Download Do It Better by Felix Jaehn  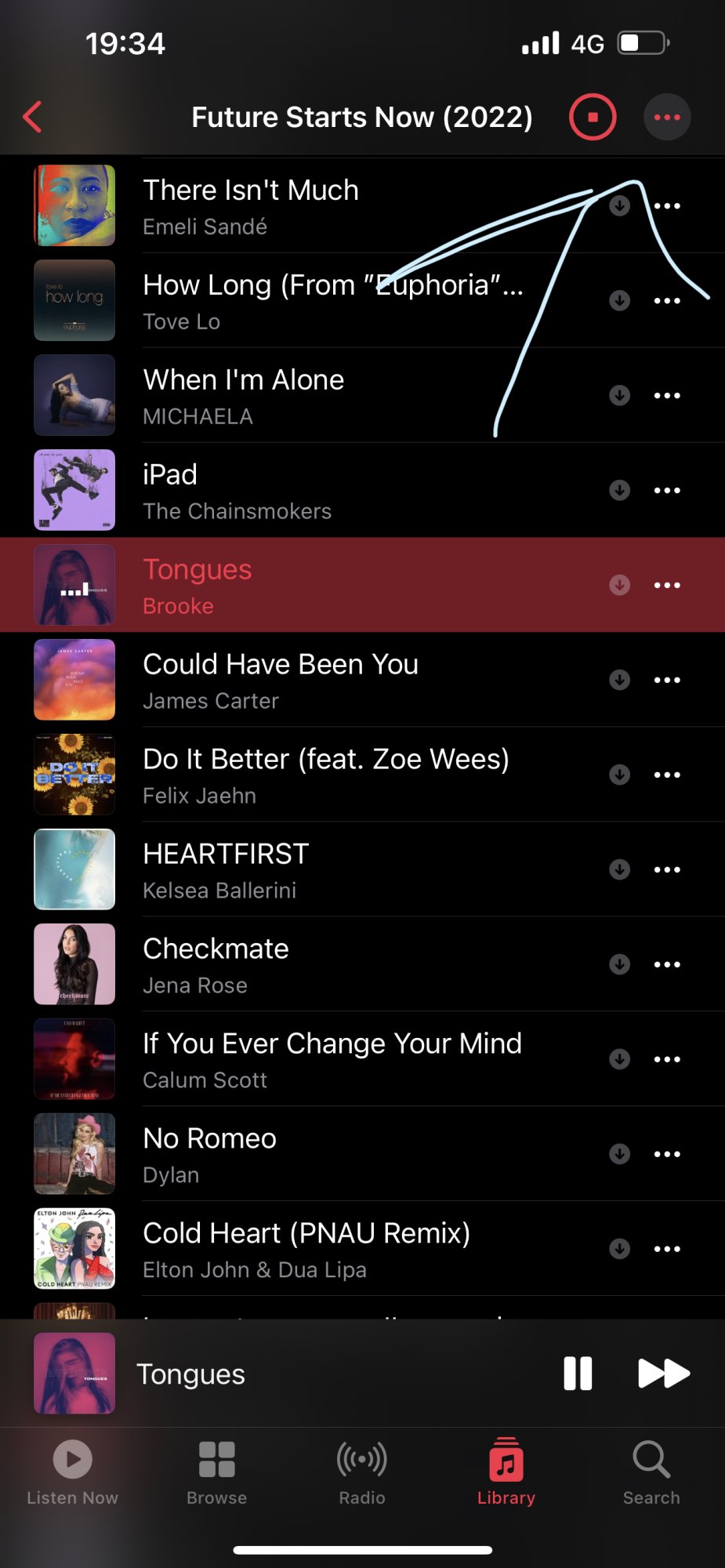[619, 775]
